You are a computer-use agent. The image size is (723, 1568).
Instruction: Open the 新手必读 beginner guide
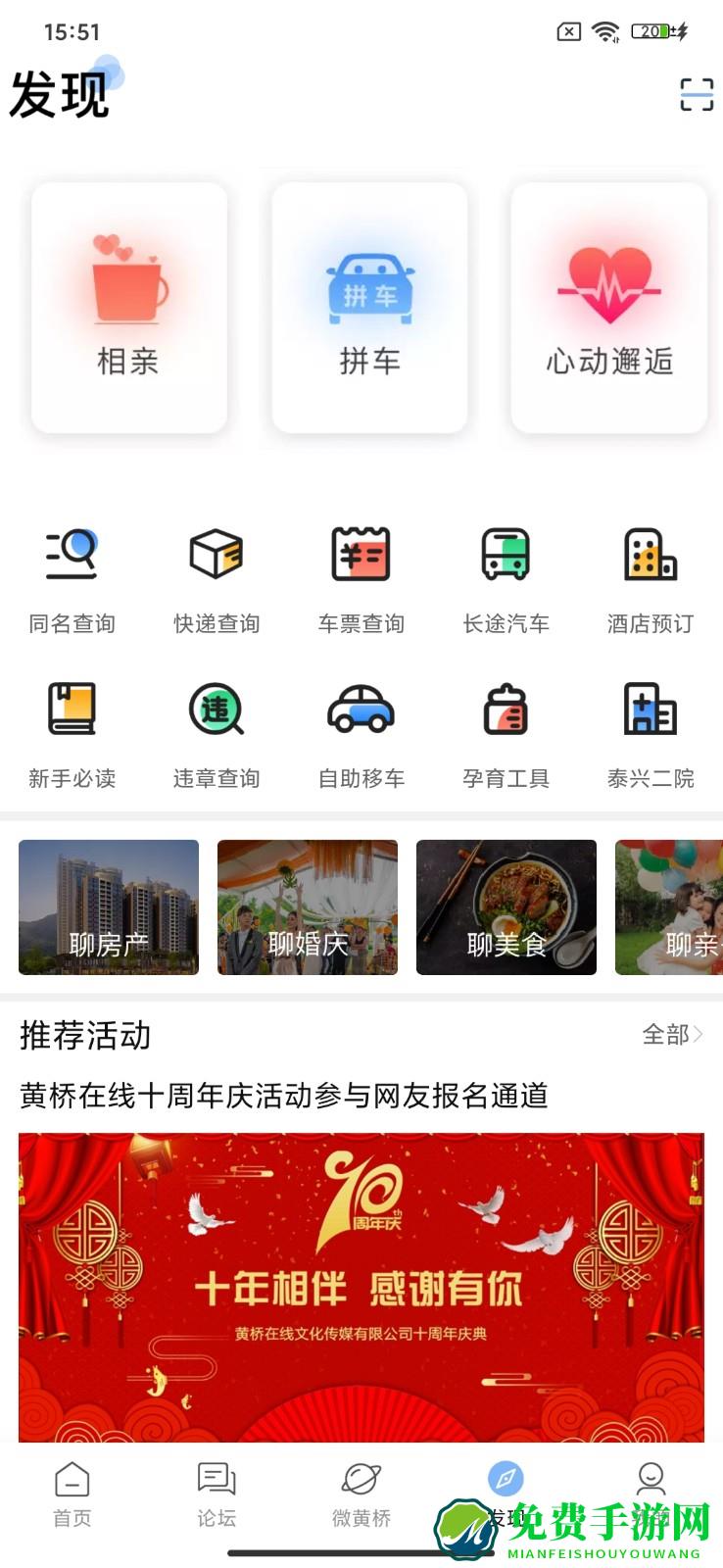point(72,733)
